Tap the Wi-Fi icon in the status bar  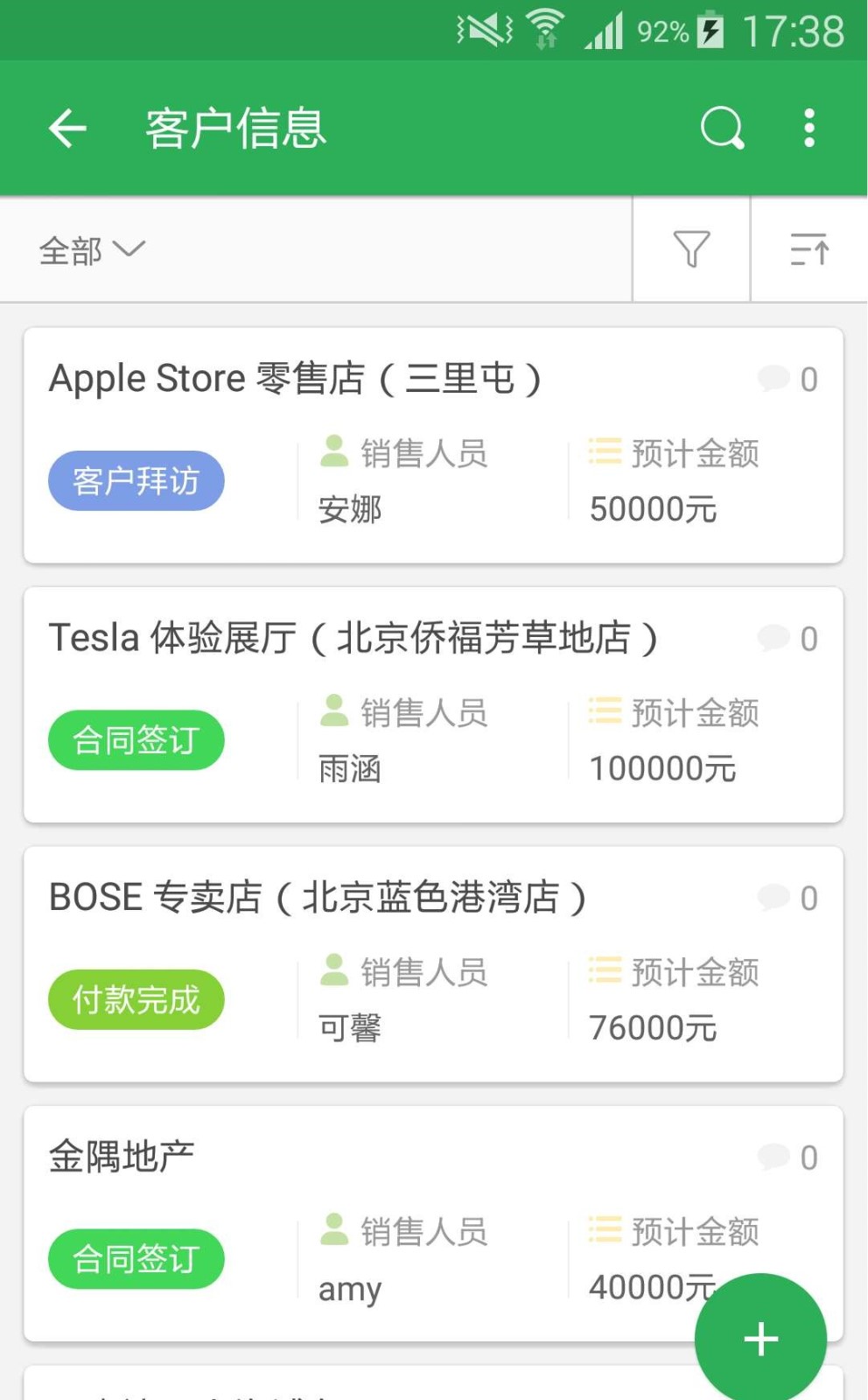point(542,29)
